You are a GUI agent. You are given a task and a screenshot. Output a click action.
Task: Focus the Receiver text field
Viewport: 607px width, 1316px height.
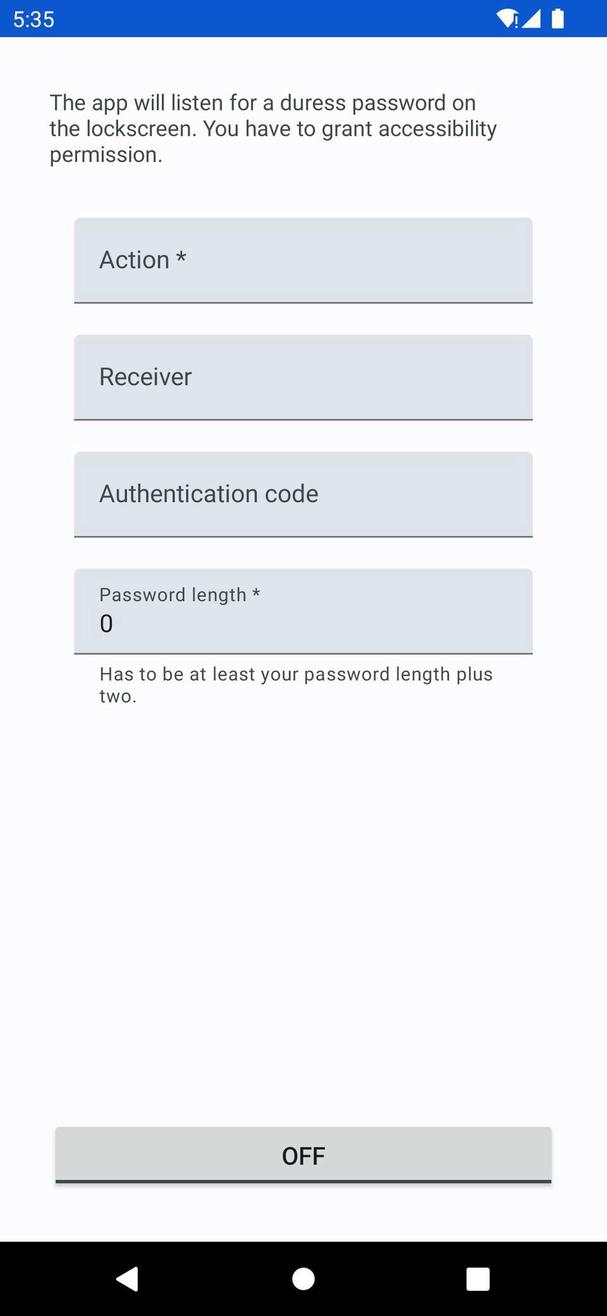[303, 377]
